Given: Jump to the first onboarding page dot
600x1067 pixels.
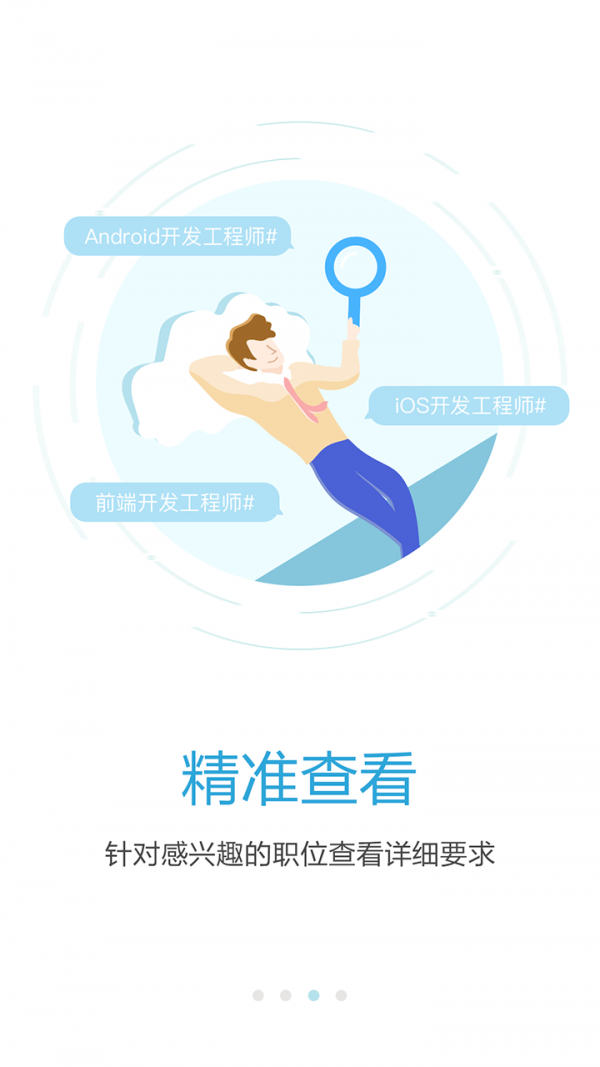Looking at the screenshot, I should 258,995.
